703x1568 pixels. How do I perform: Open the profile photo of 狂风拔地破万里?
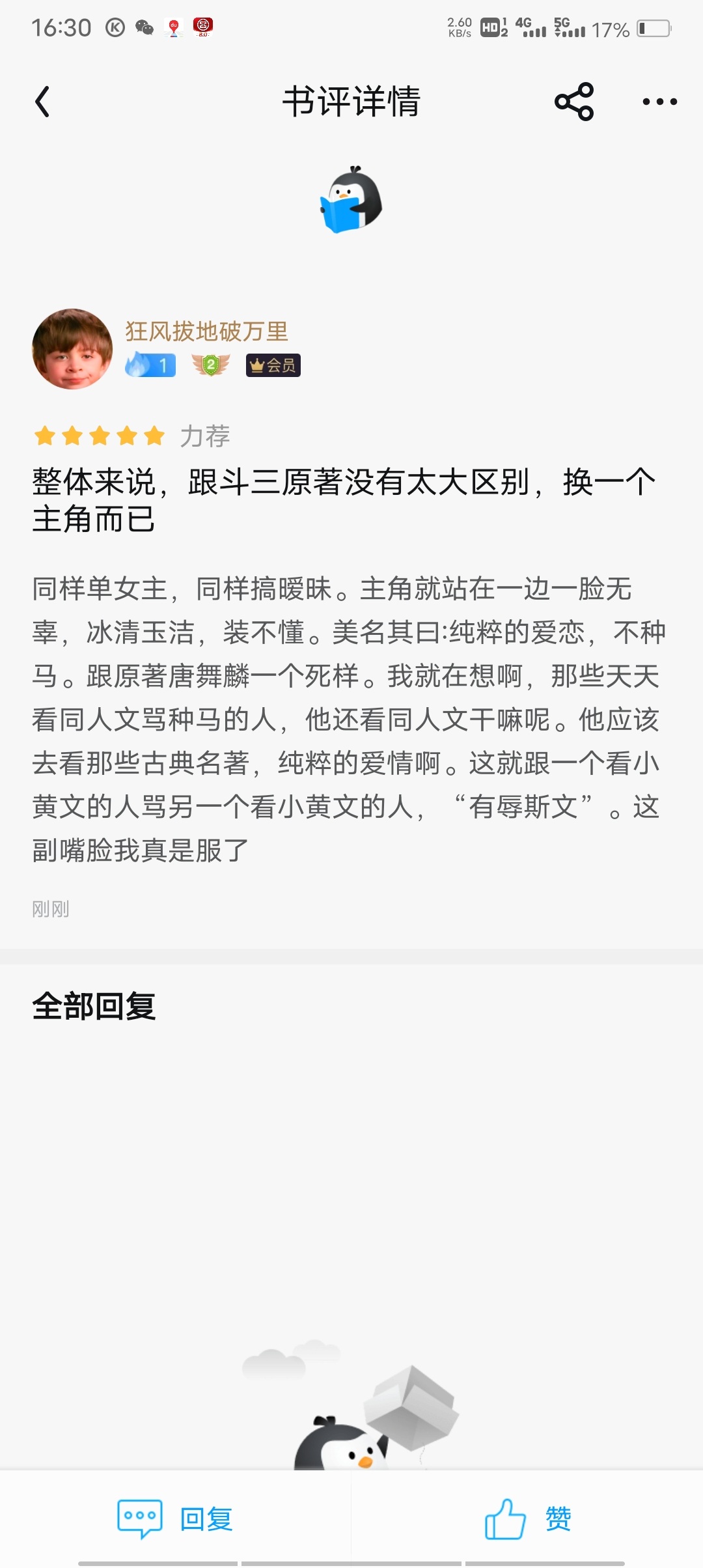(72, 350)
